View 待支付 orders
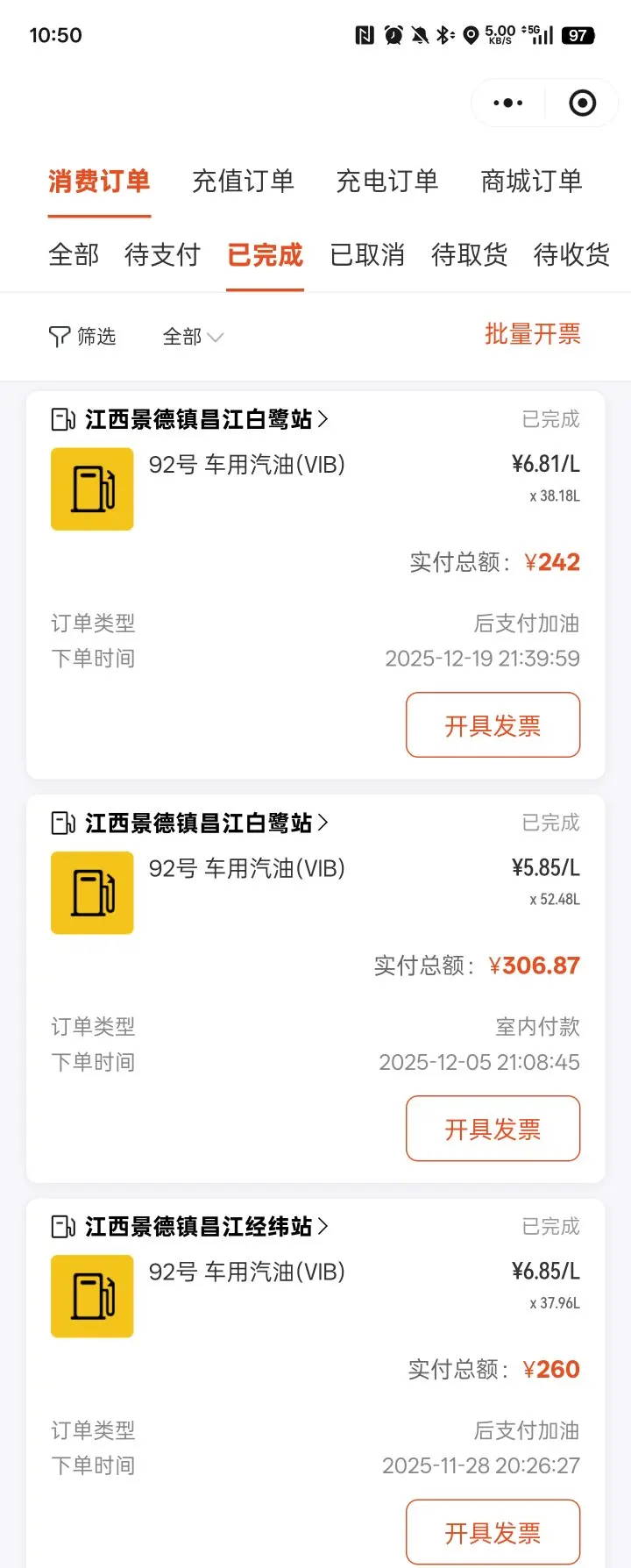631x1568 pixels. coord(163,255)
